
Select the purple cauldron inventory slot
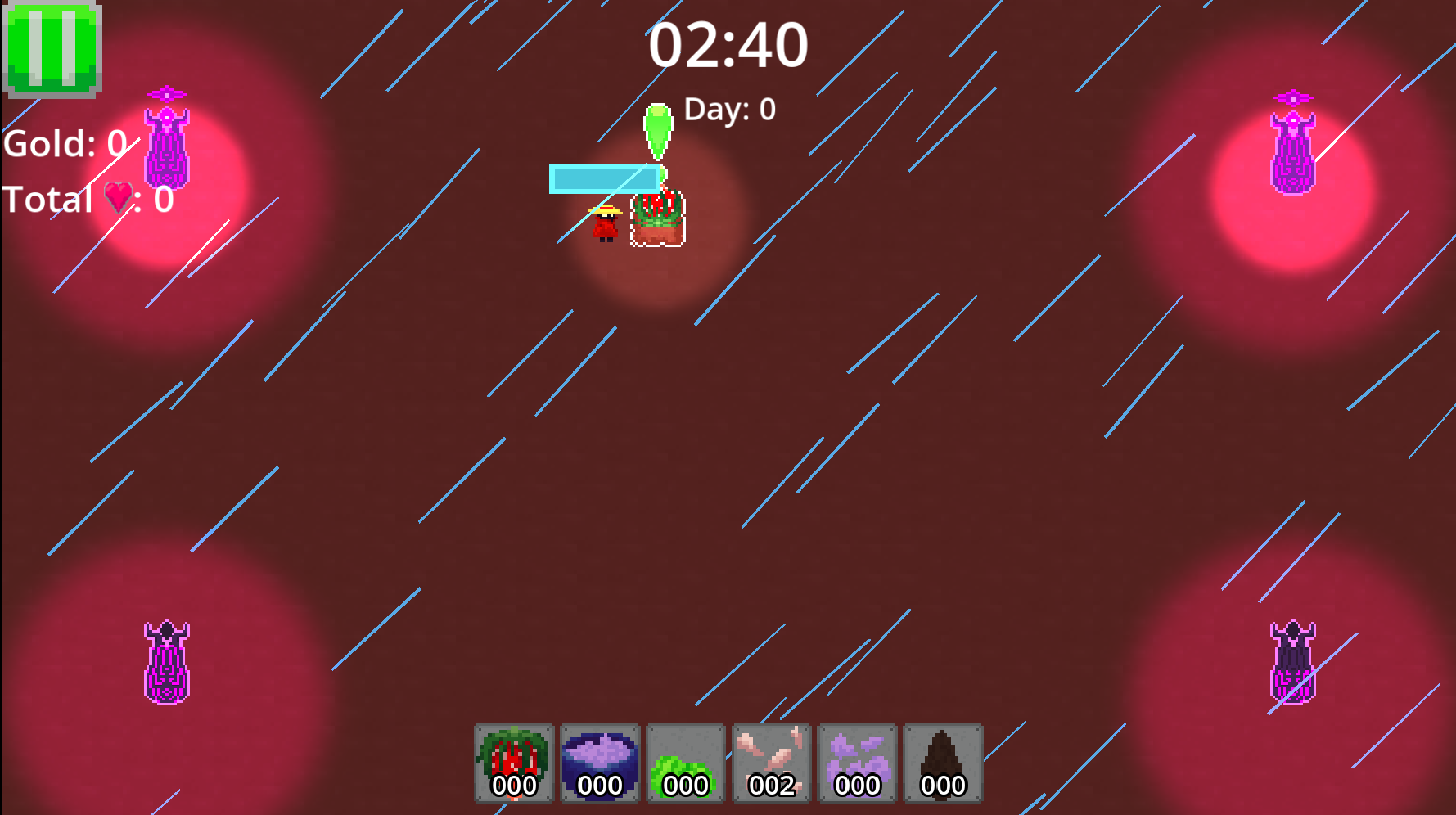(600, 763)
